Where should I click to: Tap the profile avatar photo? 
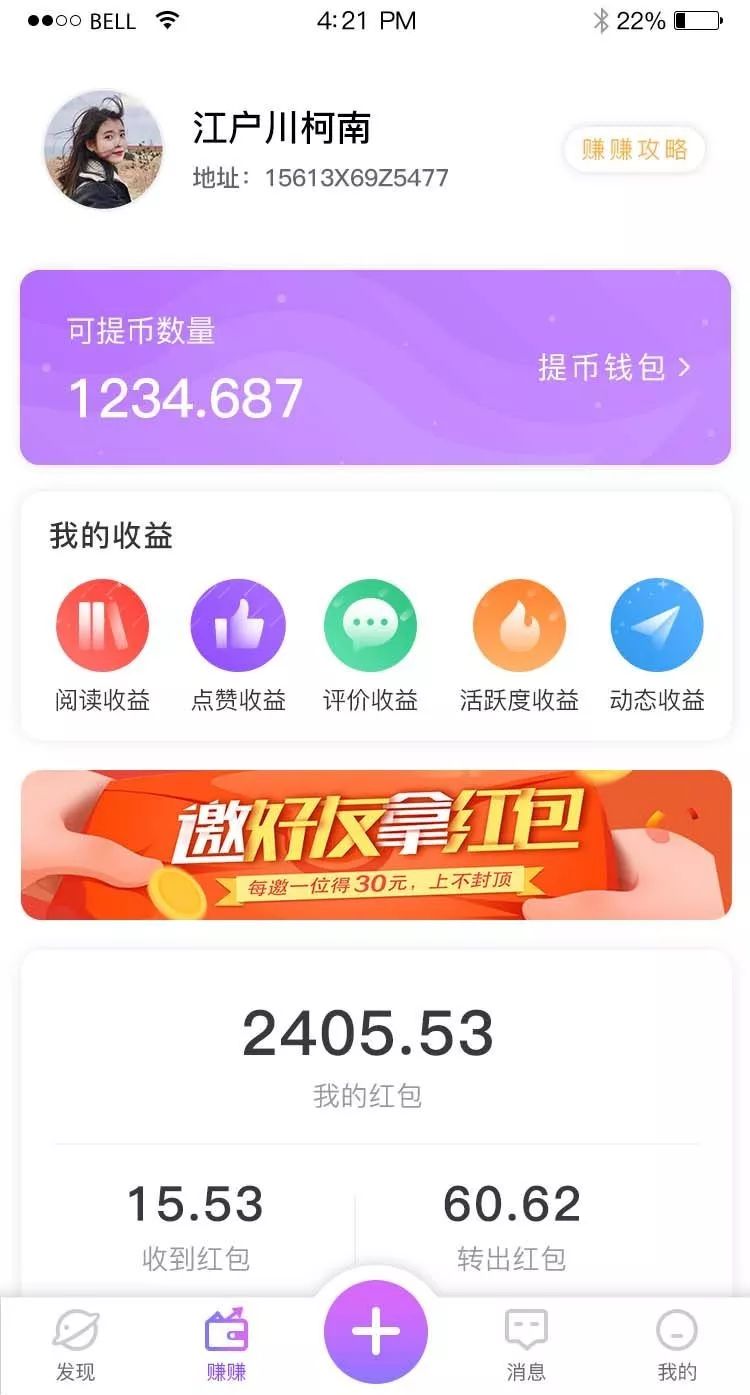(x=103, y=150)
